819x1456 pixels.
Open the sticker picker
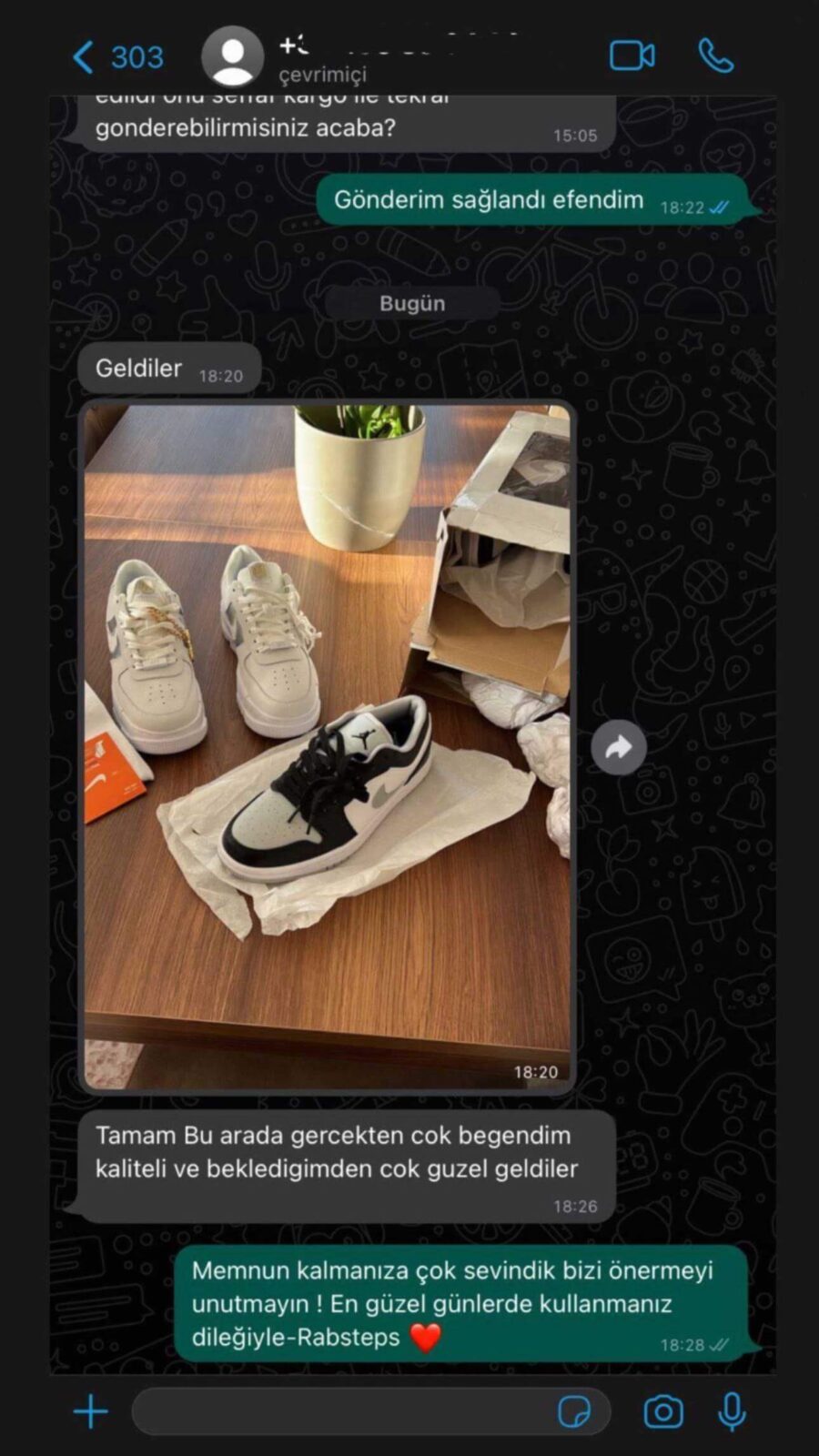coord(573,1412)
